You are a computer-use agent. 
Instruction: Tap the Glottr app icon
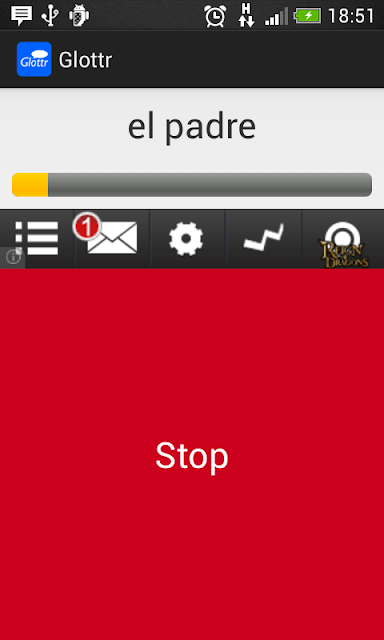[x=34, y=59]
